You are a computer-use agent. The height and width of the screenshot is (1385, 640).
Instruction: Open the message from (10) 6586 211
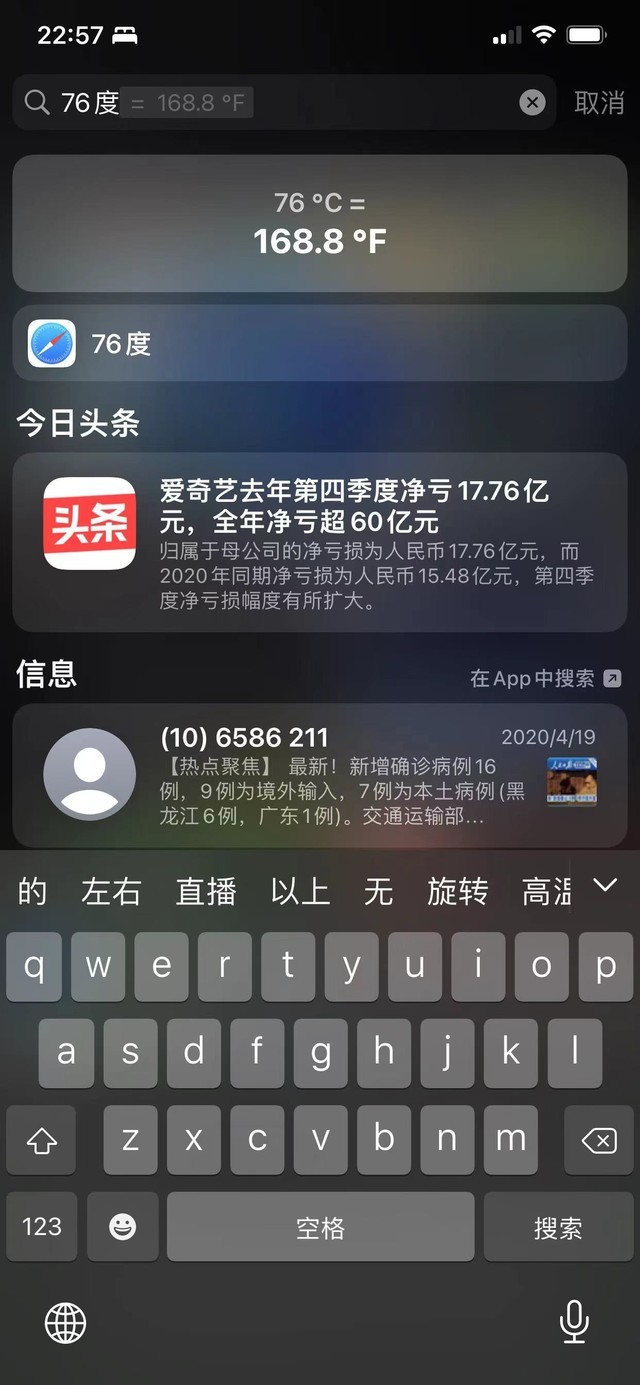tap(319, 775)
